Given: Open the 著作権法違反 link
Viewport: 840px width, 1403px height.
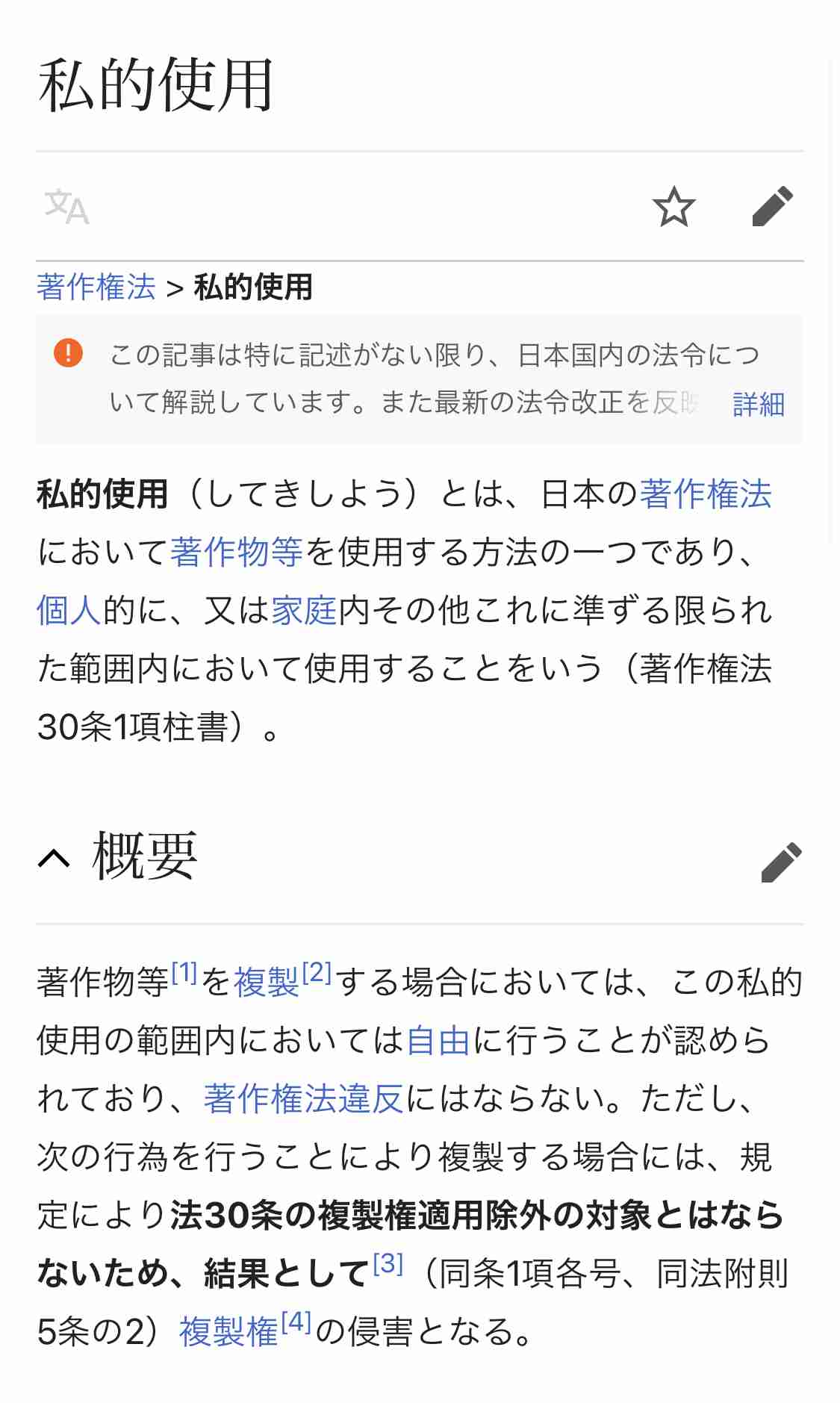Looking at the screenshot, I should [304, 1098].
